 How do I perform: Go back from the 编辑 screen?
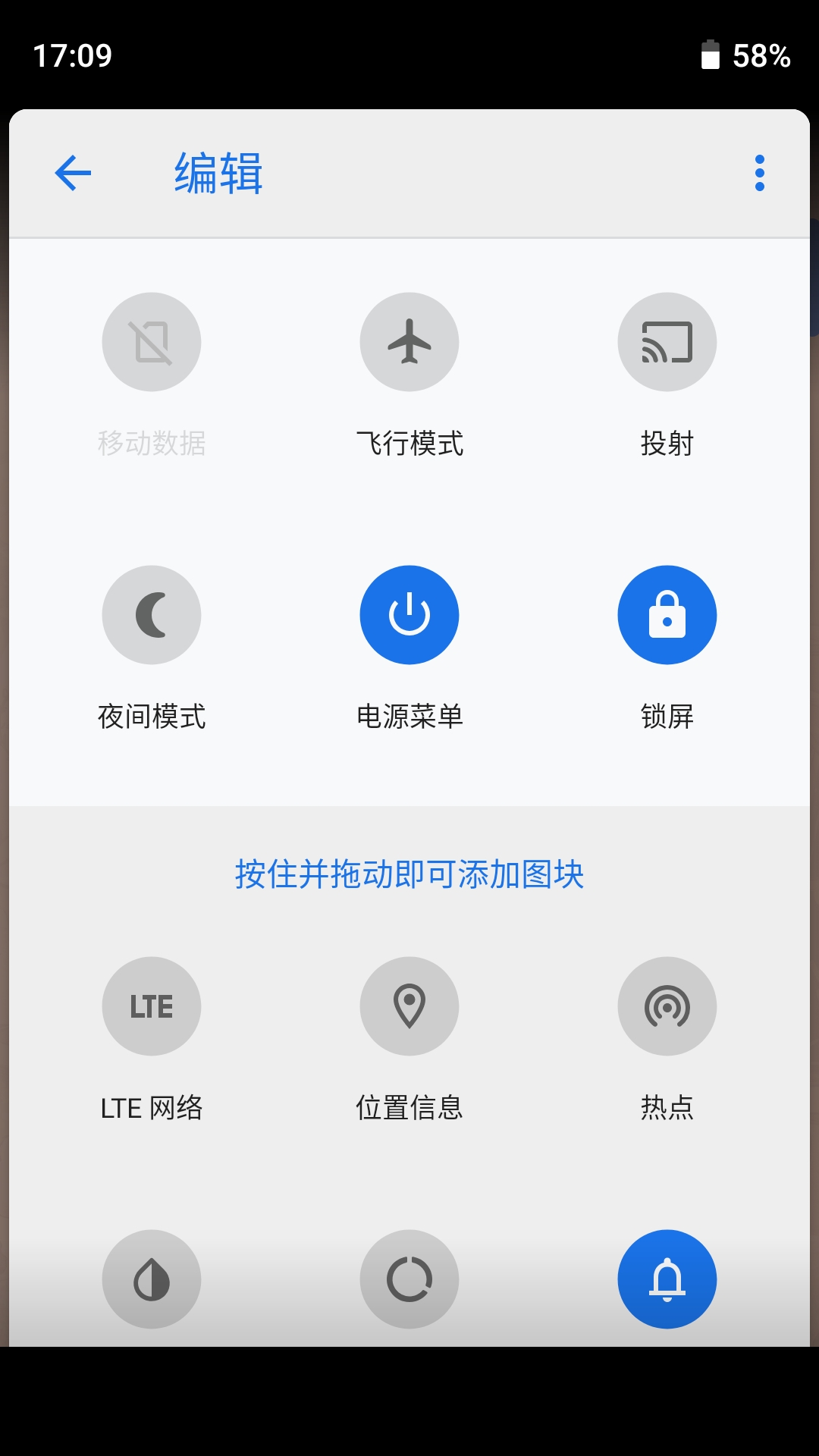74,173
